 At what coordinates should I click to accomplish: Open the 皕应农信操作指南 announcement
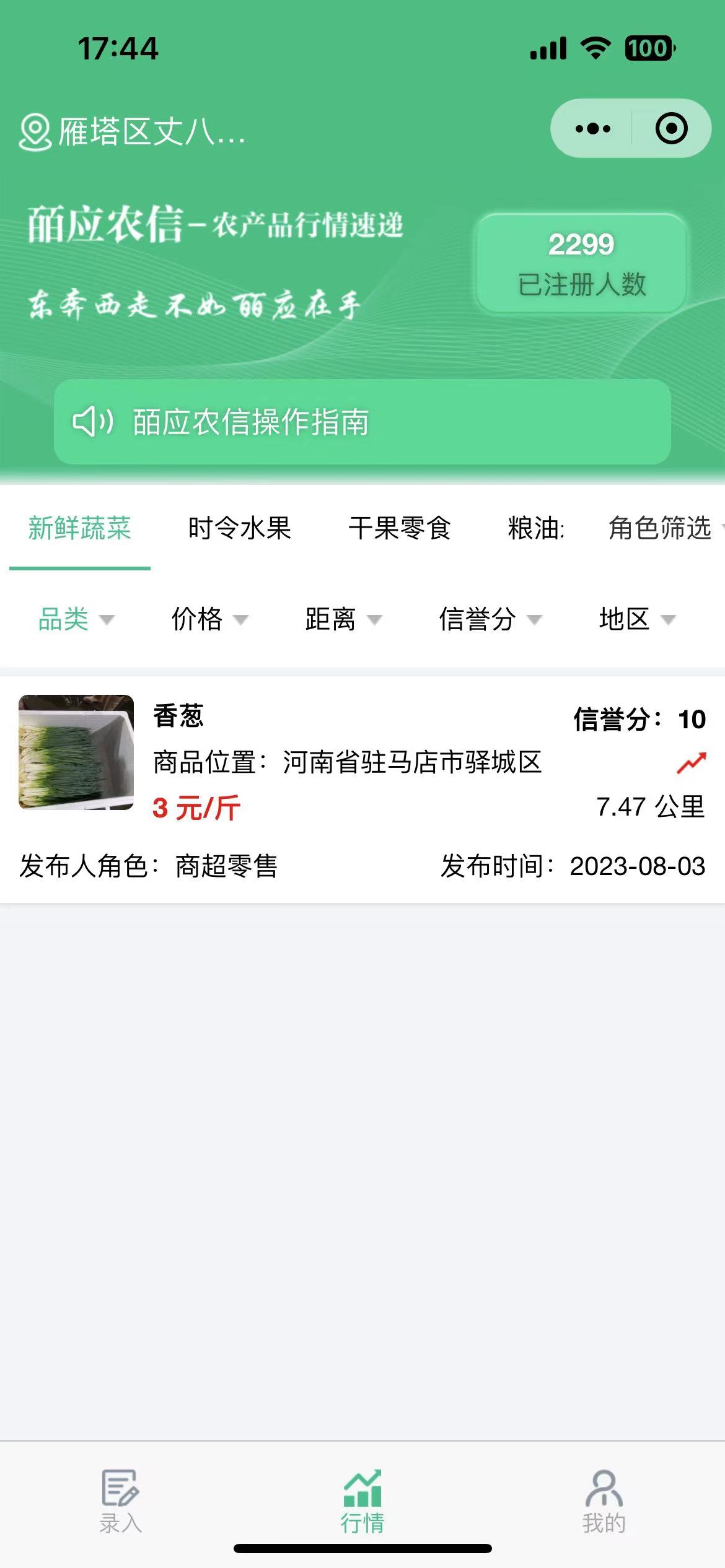(x=362, y=422)
